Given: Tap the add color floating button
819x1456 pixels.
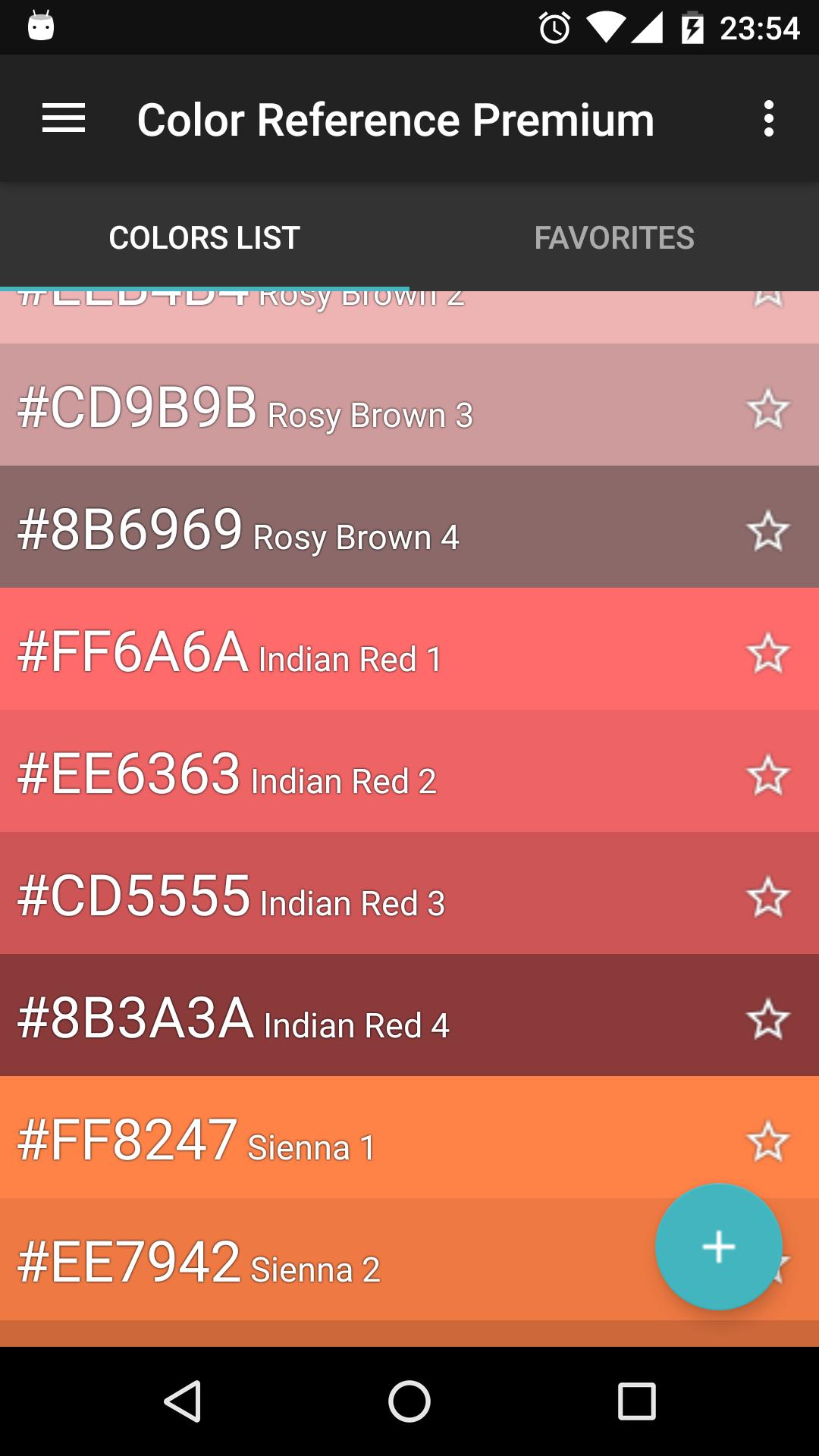Looking at the screenshot, I should (x=718, y=1244).
